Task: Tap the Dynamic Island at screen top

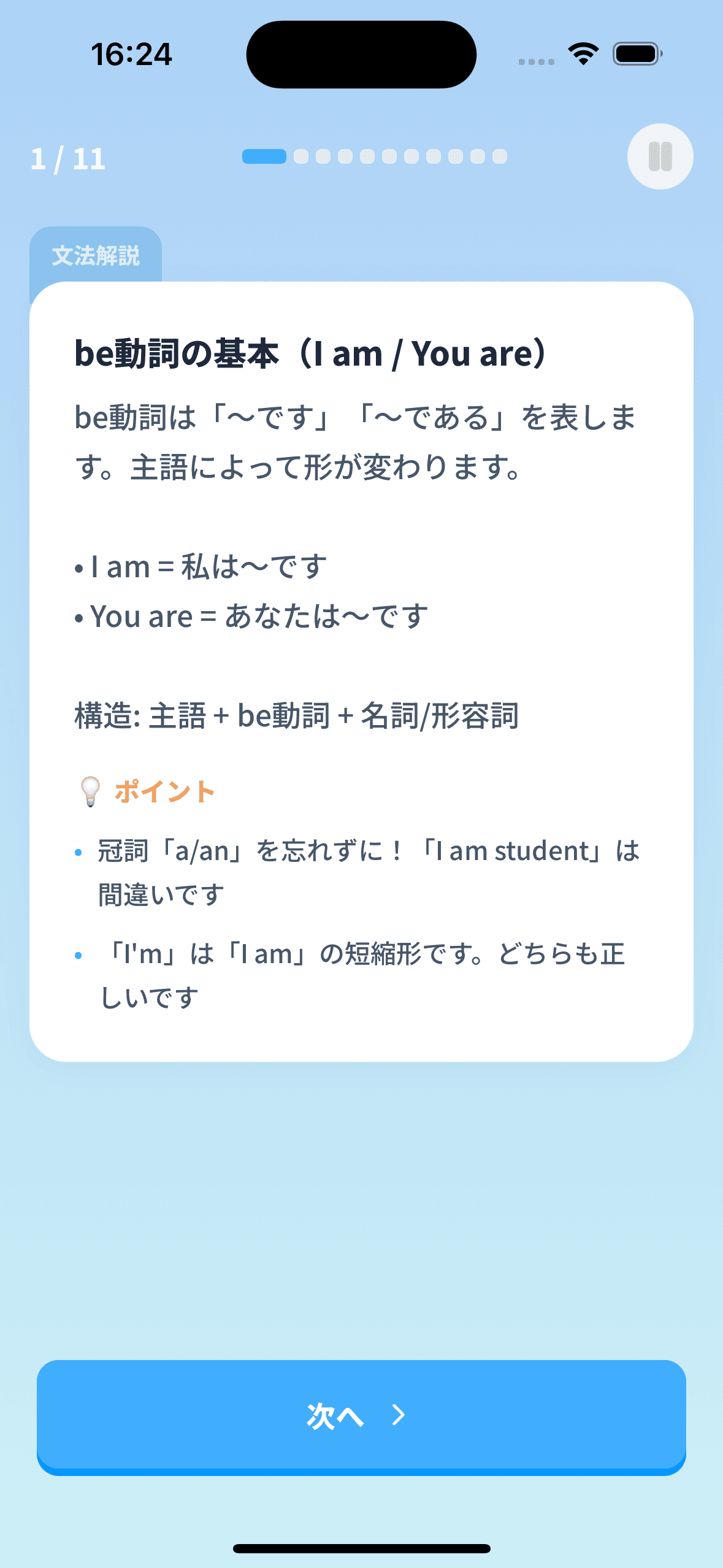Action: click(x=361, y=54)
